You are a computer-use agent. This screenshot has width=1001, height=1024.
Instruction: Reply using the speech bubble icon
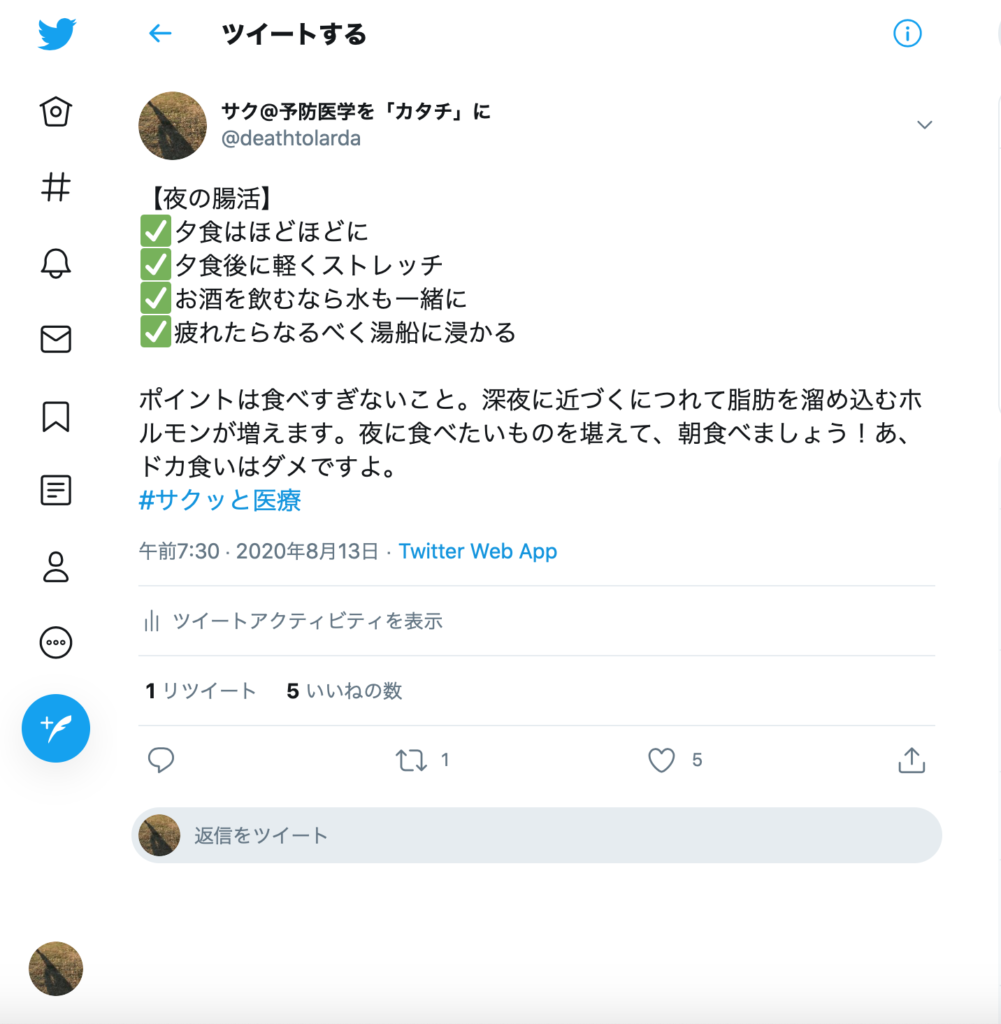coord(161,761)
